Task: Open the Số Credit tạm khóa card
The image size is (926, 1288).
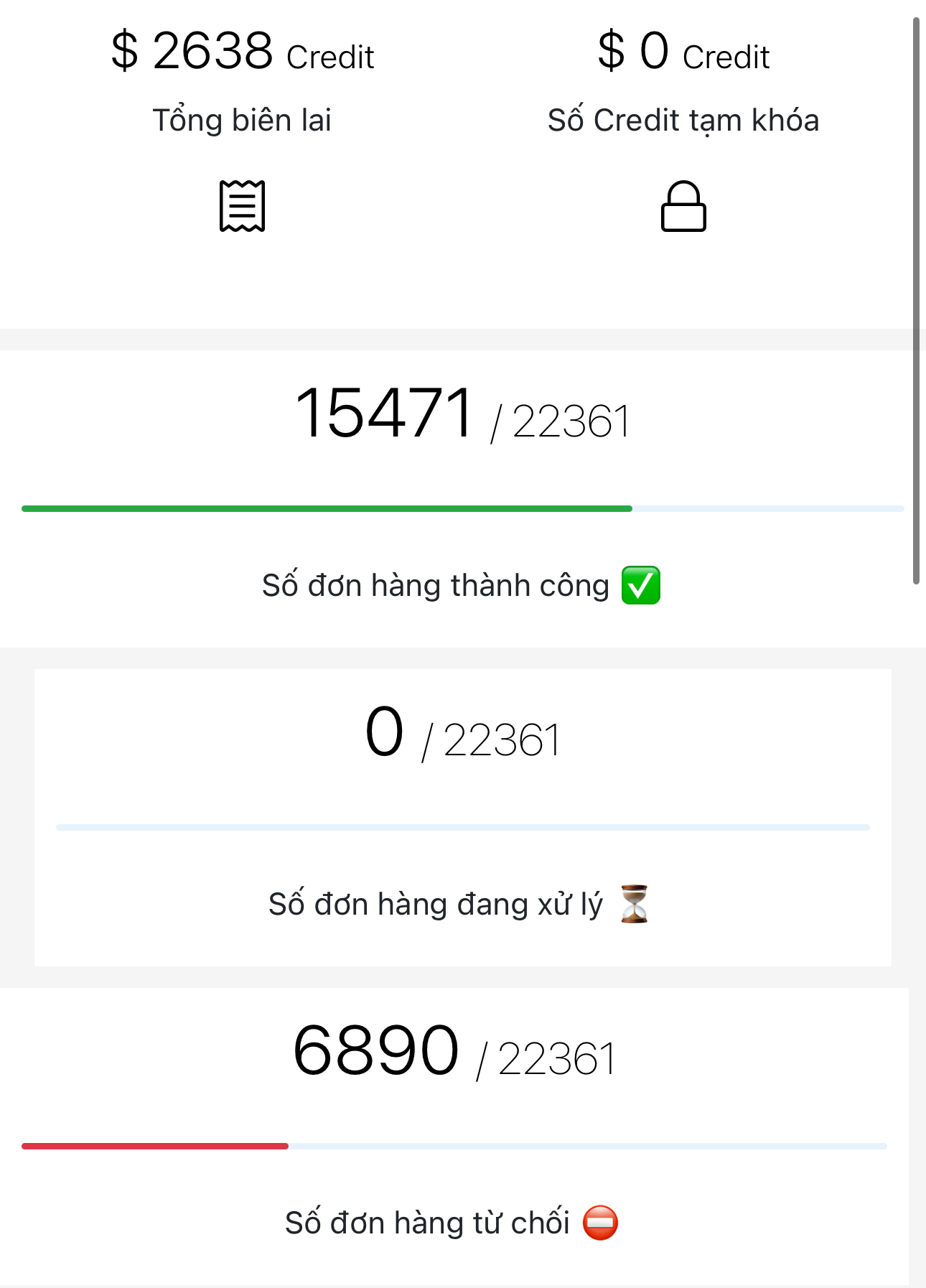Action: click(683, 144)
